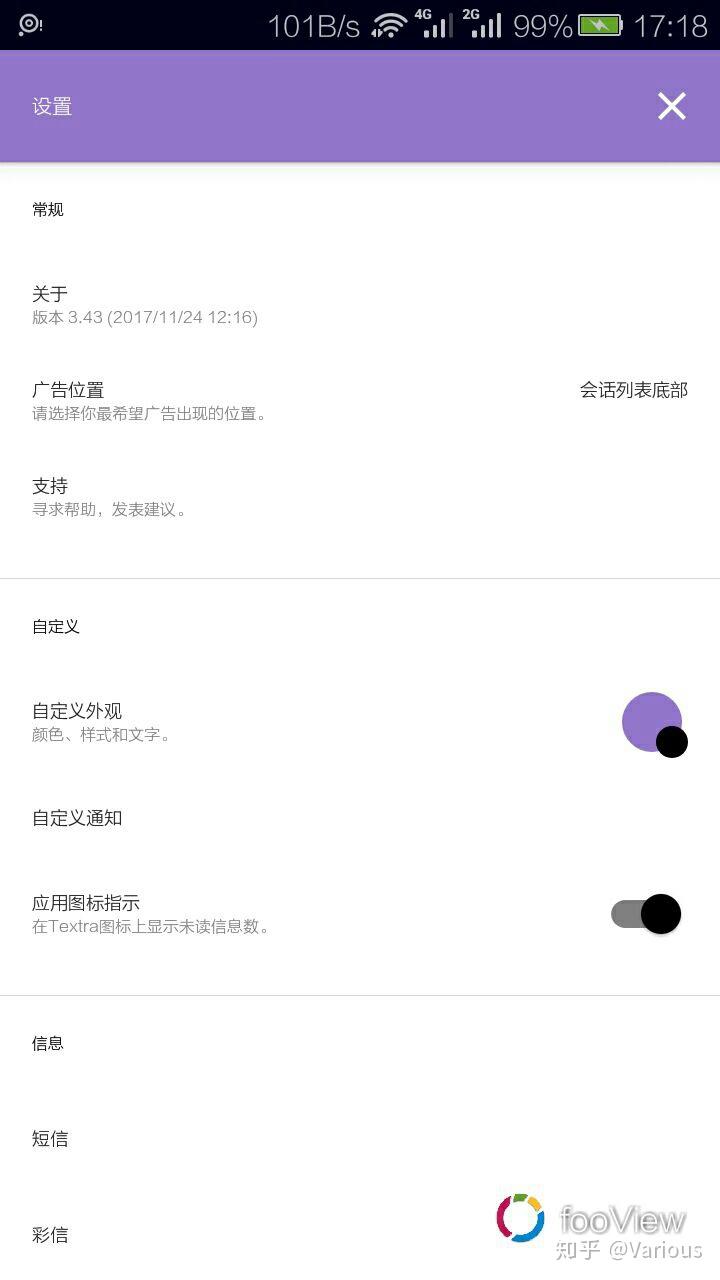This screenshot has height=1280, width=720.
Task: Toggle the 应用图标指示 unread badge switch
Action: 646,914
